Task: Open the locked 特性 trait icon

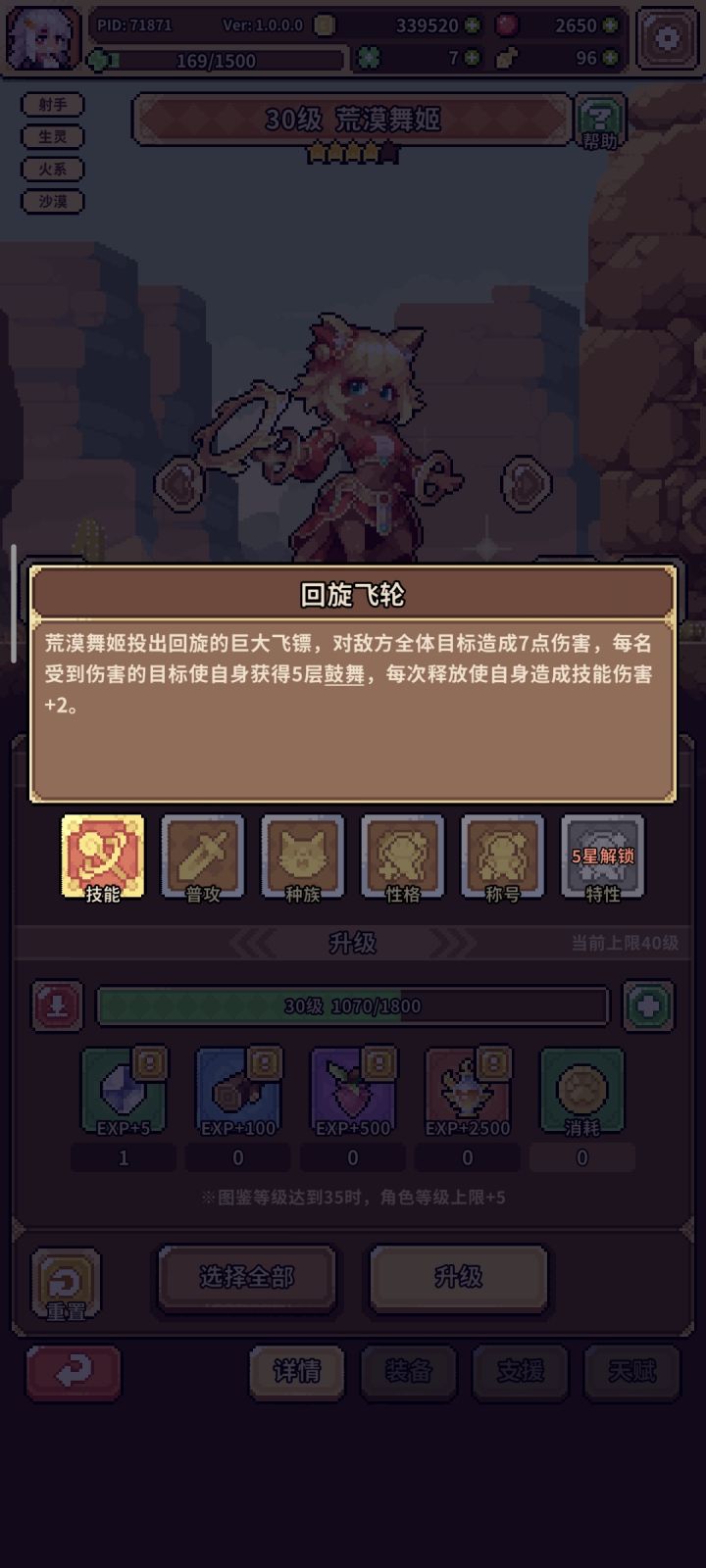Action: 601,857
